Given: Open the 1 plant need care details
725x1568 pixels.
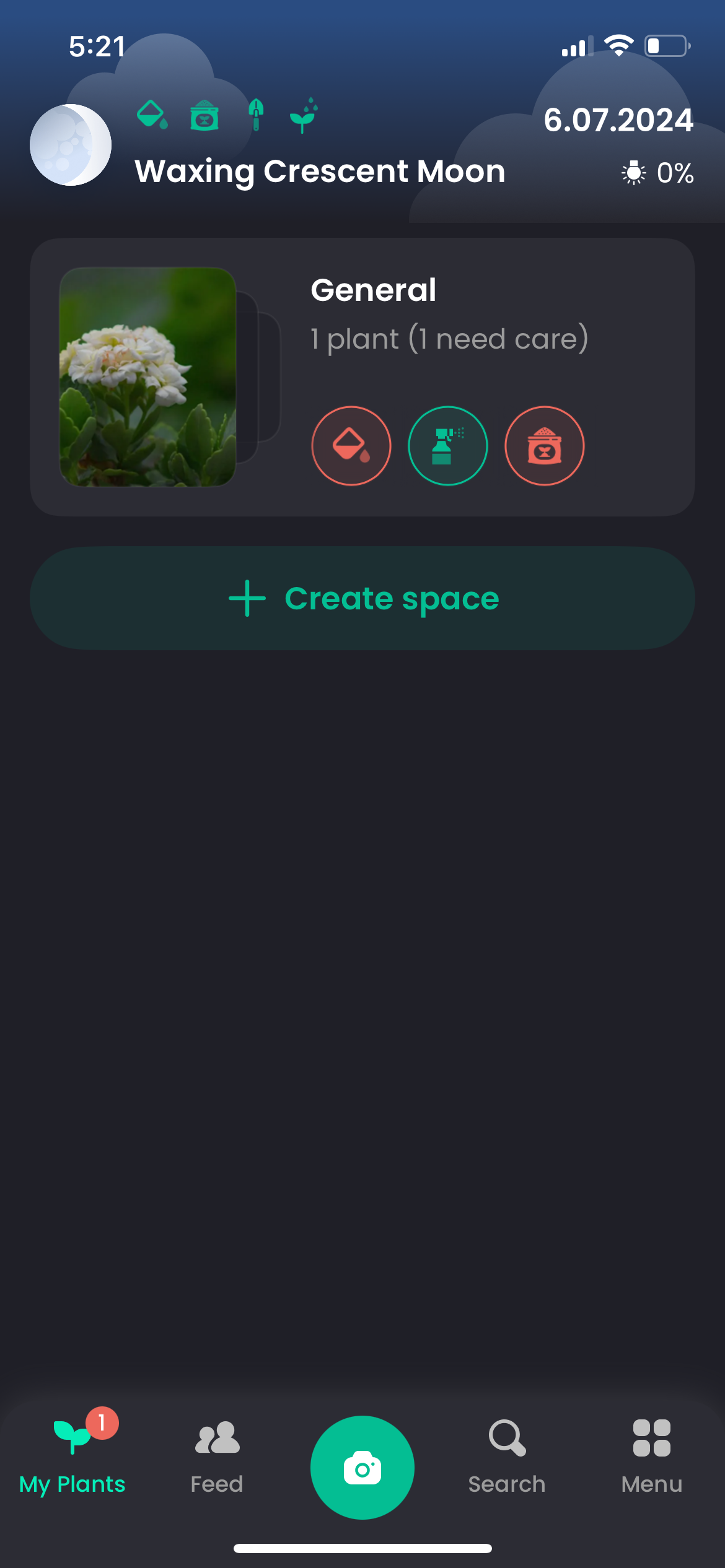Looking at the screenshot, I should tap(449, 339).
